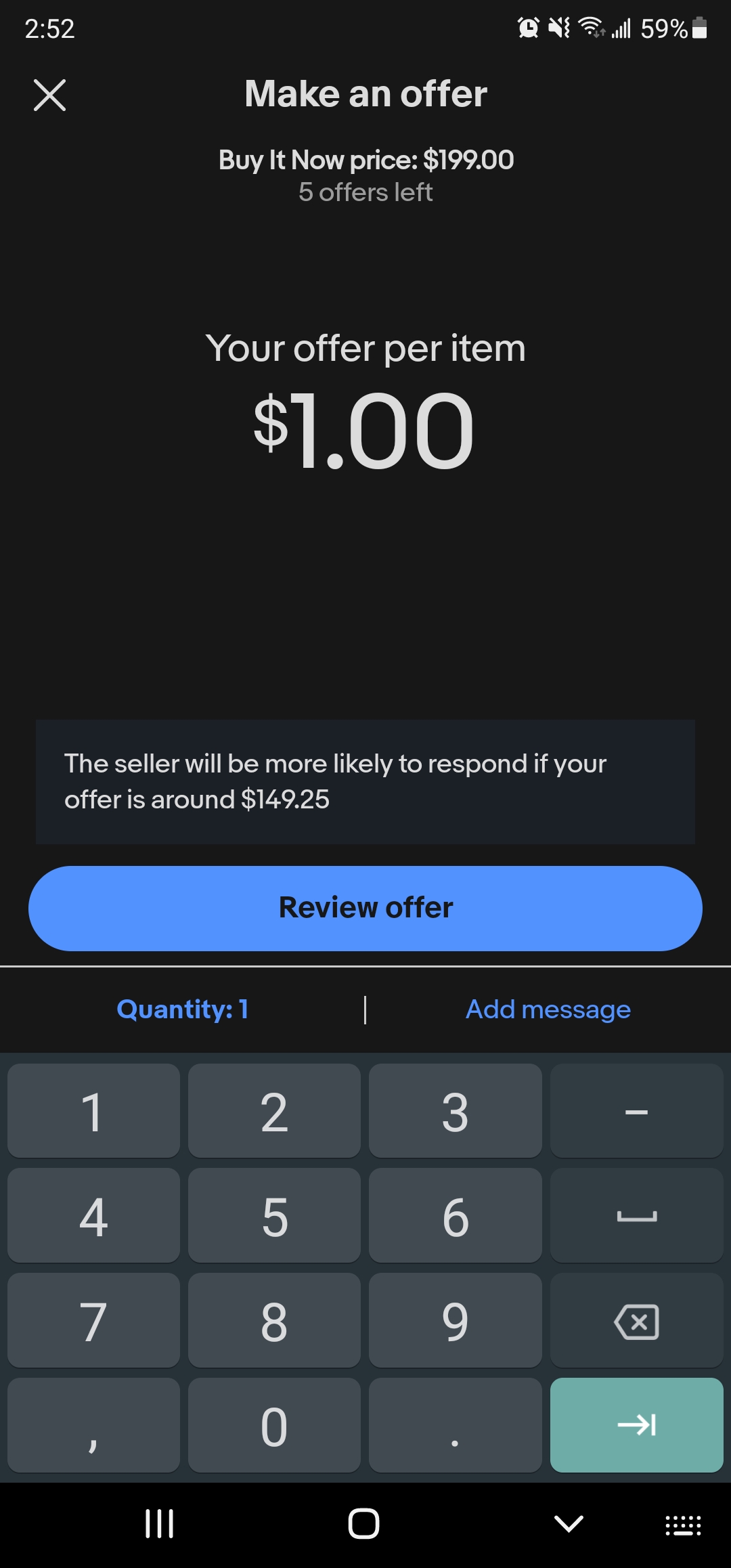This screenshot has width=731, height=1568.
Task: Add a message to the offer
Action: [548, 1009]
